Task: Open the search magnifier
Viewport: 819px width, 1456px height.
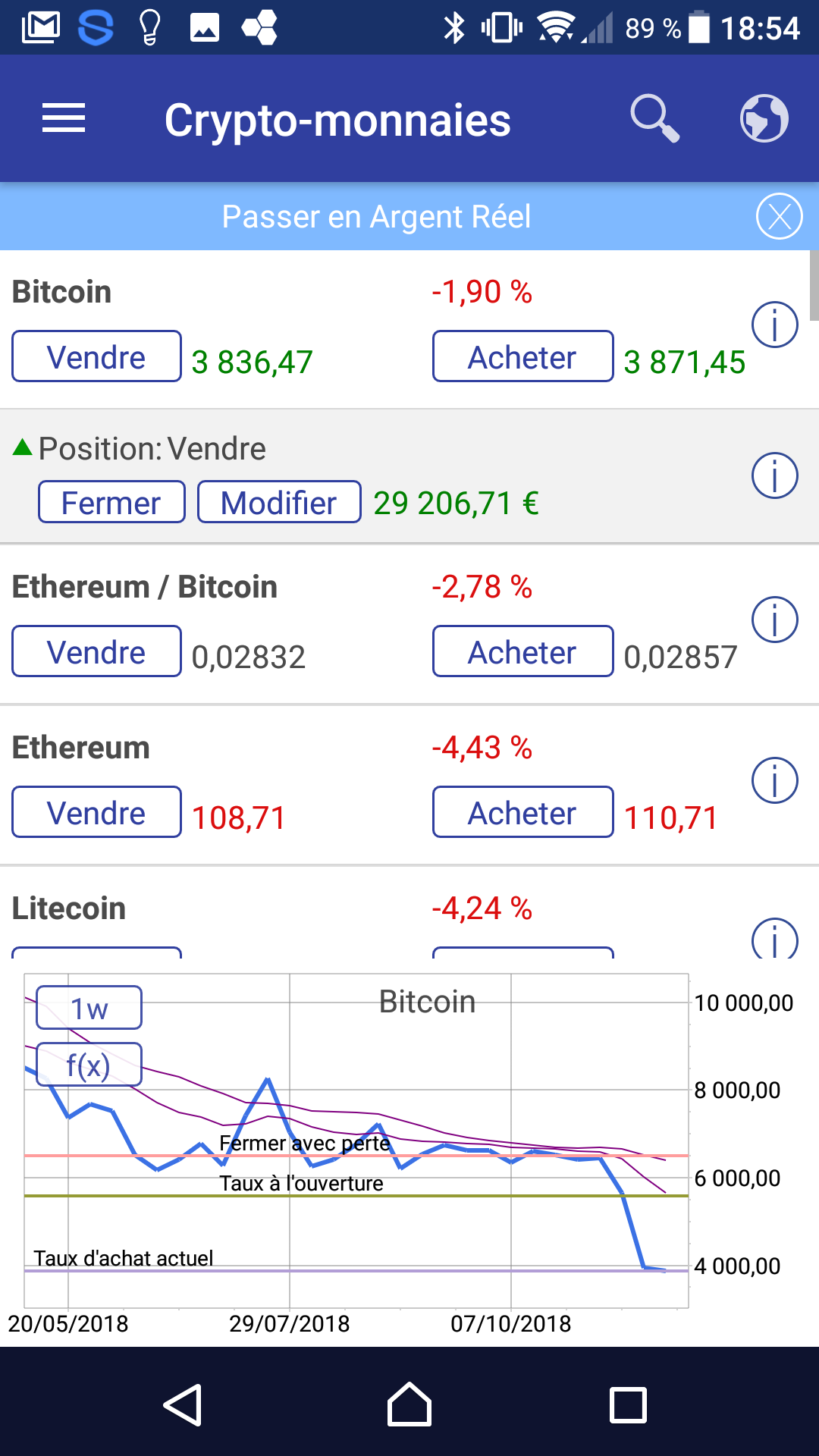Action: click(654, 118)
